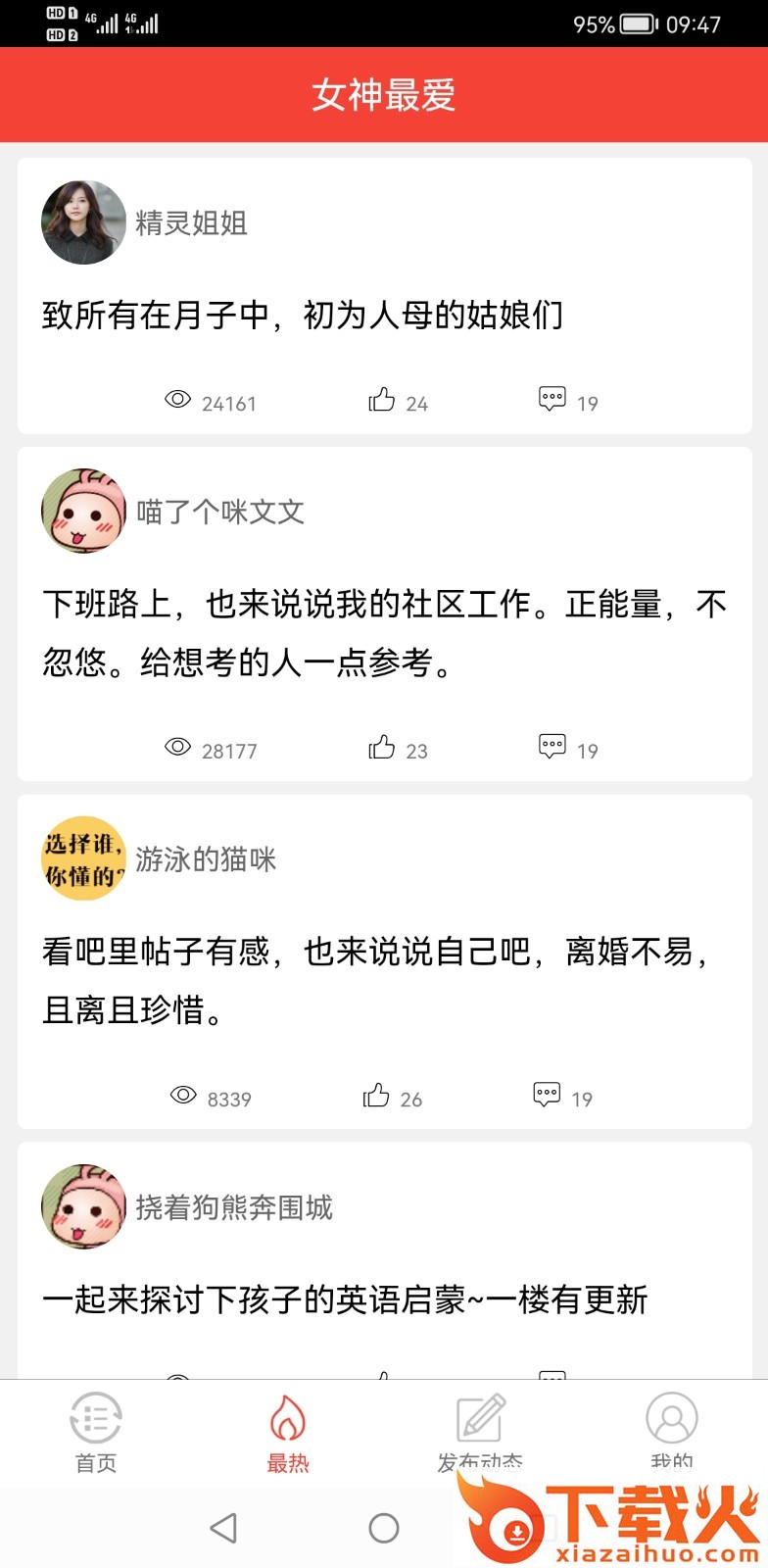Open comments on 游泳的猫咪's post
Screen dimensions: 768x1568
pyautogui.click(x=547, y=1095)
